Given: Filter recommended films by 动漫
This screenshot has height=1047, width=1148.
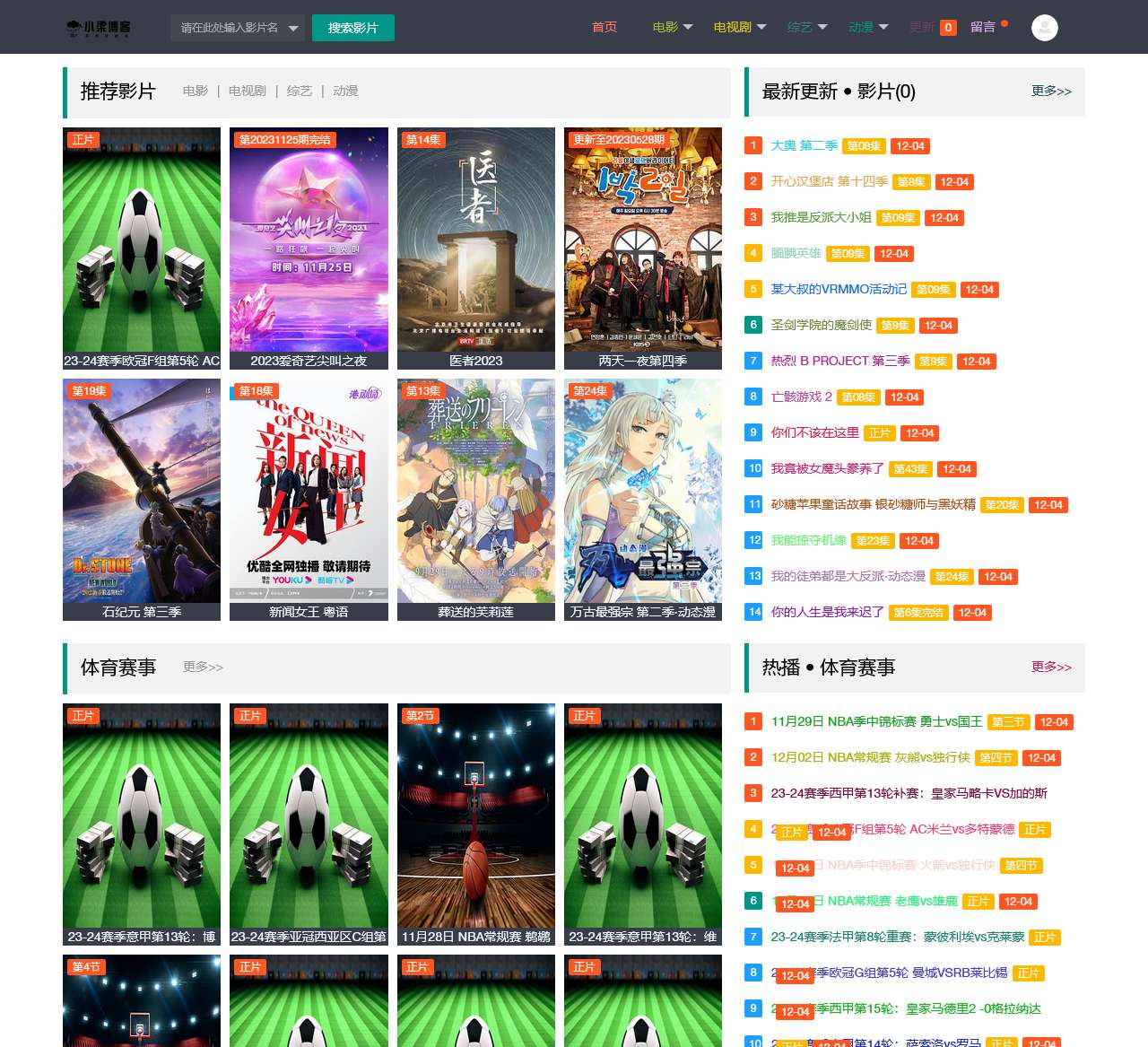Looking at the screenshot, I should [x=345, y=91].
